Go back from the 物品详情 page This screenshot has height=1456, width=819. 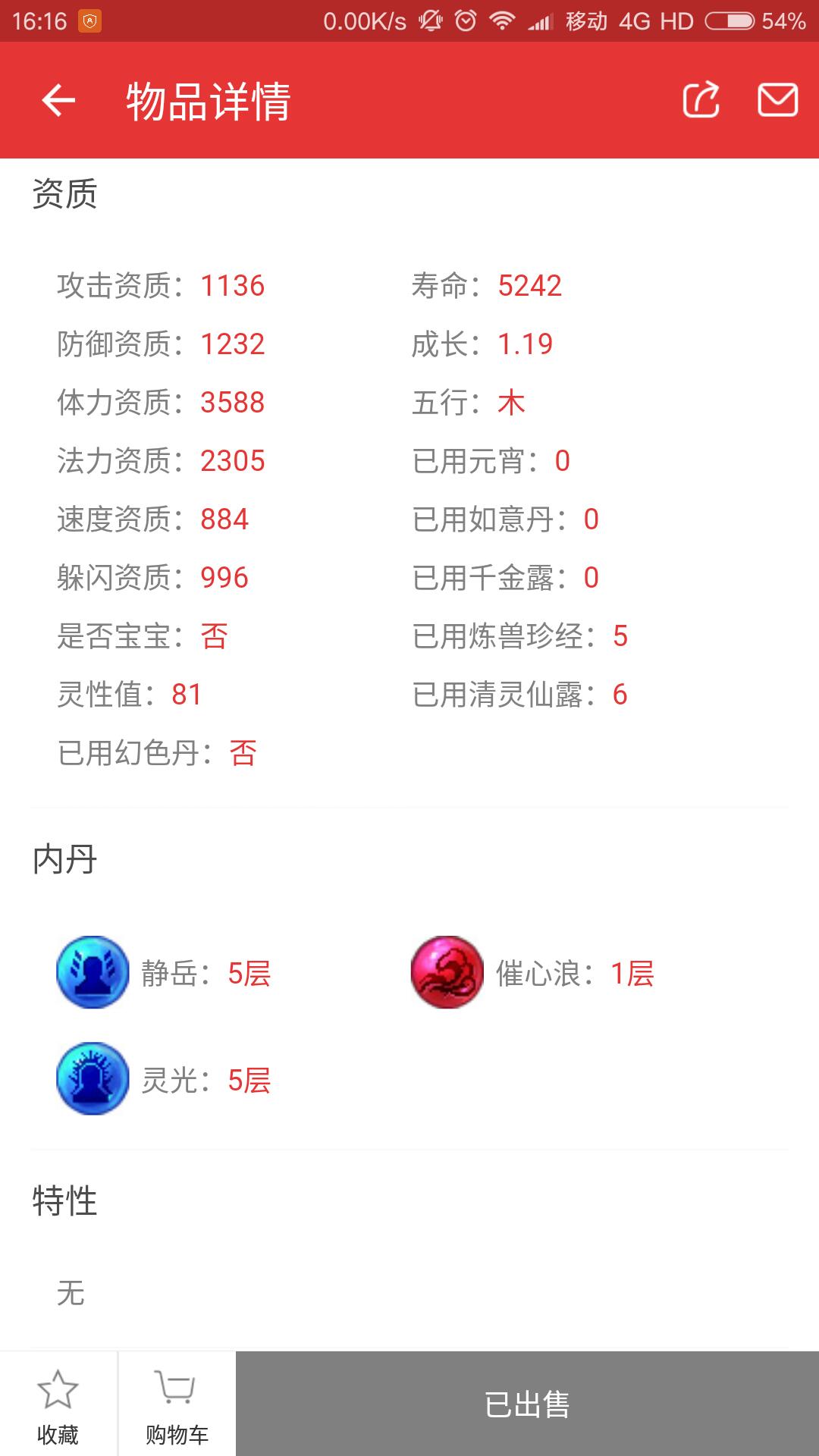coord(58,100)
